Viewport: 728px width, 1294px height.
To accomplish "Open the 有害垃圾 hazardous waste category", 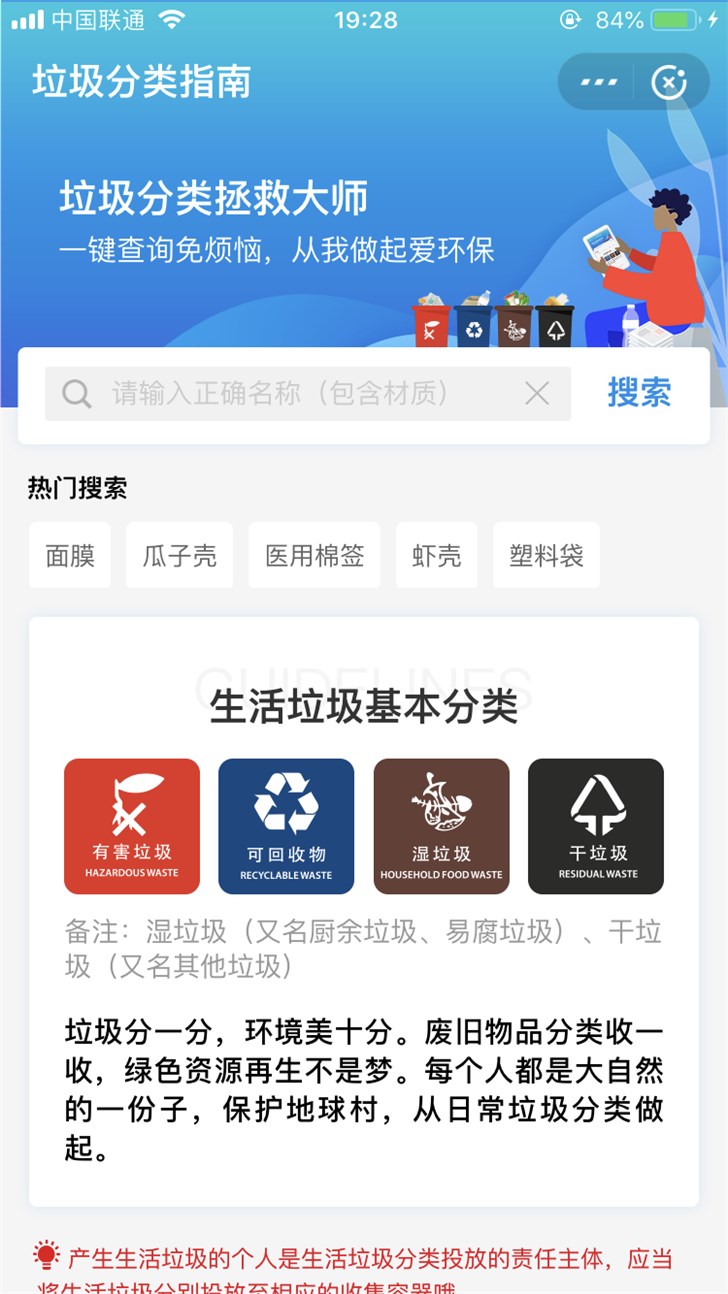I will (132, 826).
